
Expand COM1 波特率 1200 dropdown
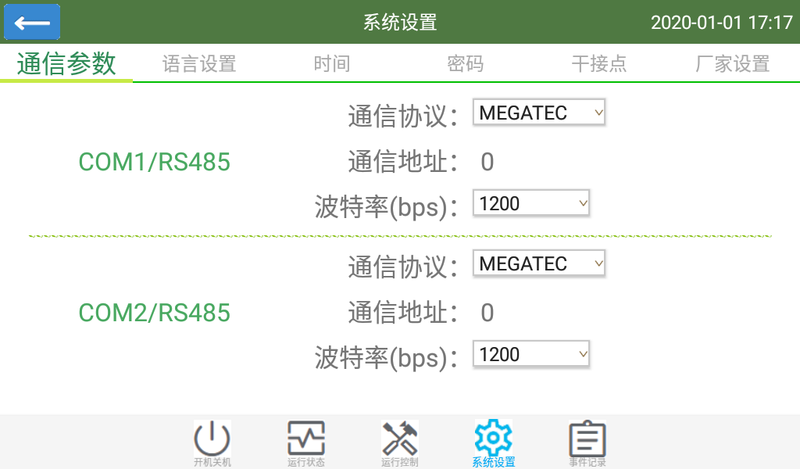531,204
